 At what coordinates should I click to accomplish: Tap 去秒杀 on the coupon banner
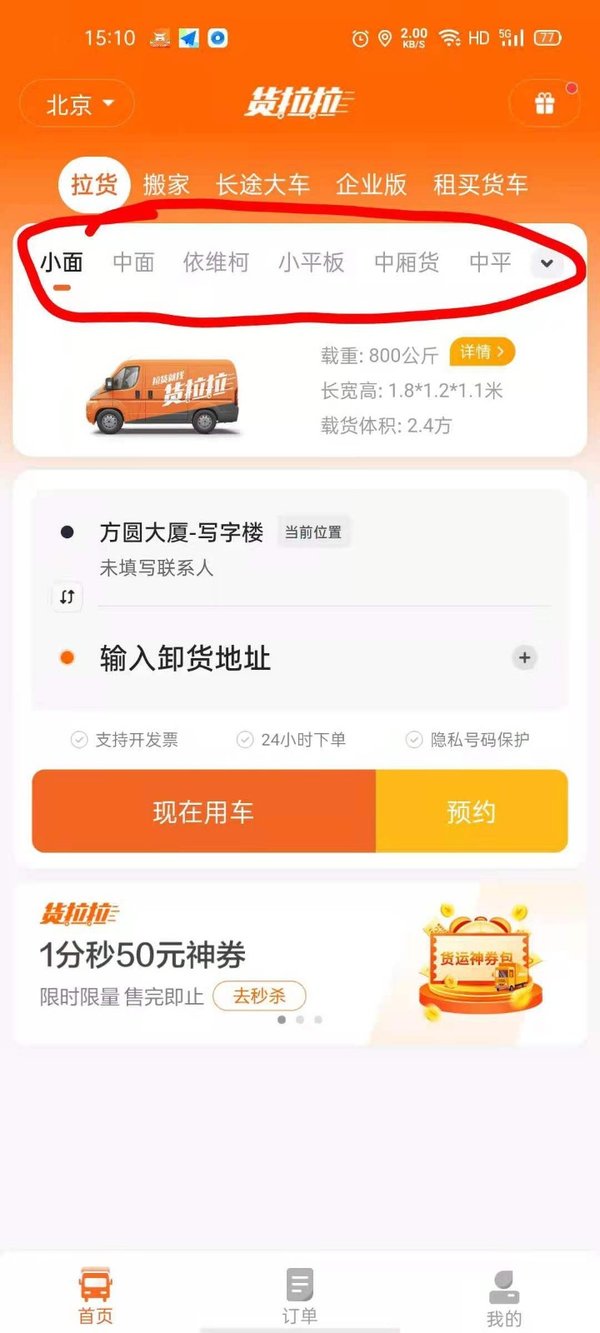[259, 996]
